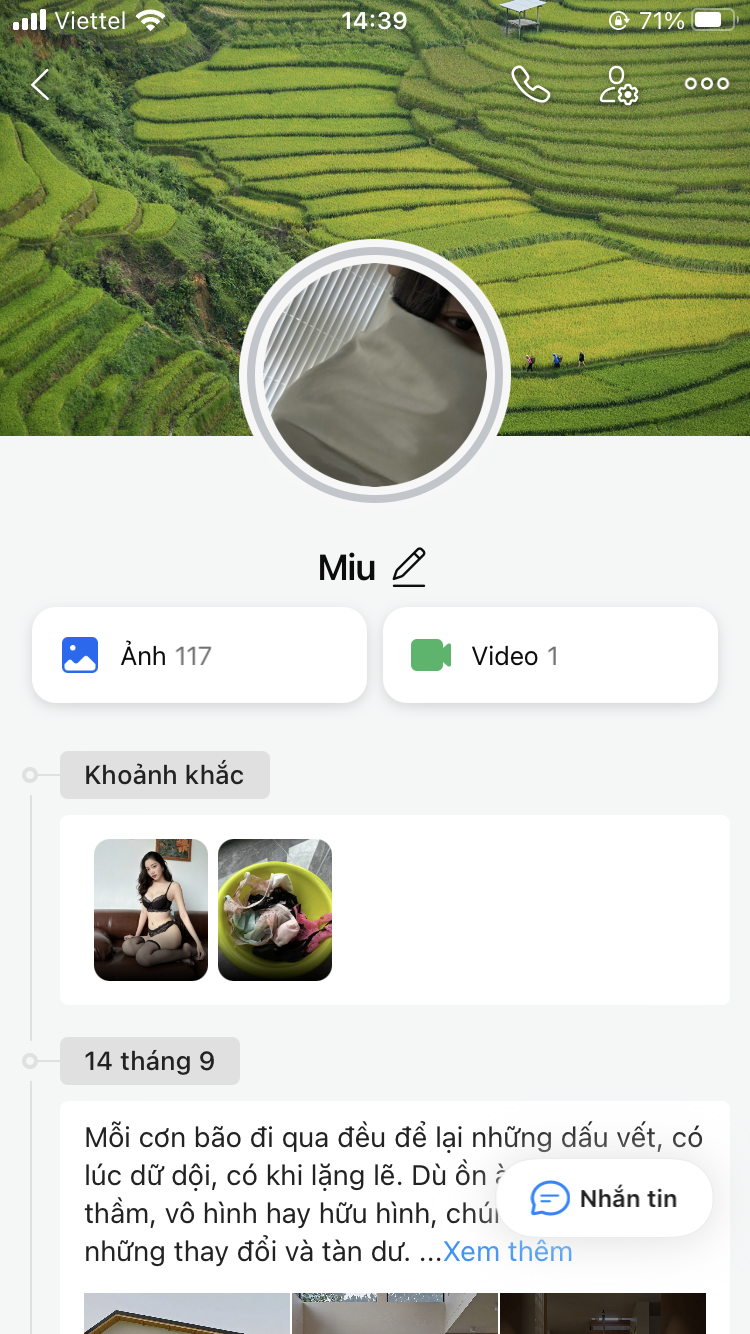Edit the alias name pencil icon
The image size is (750, 1334).
[x=409, y=567]
